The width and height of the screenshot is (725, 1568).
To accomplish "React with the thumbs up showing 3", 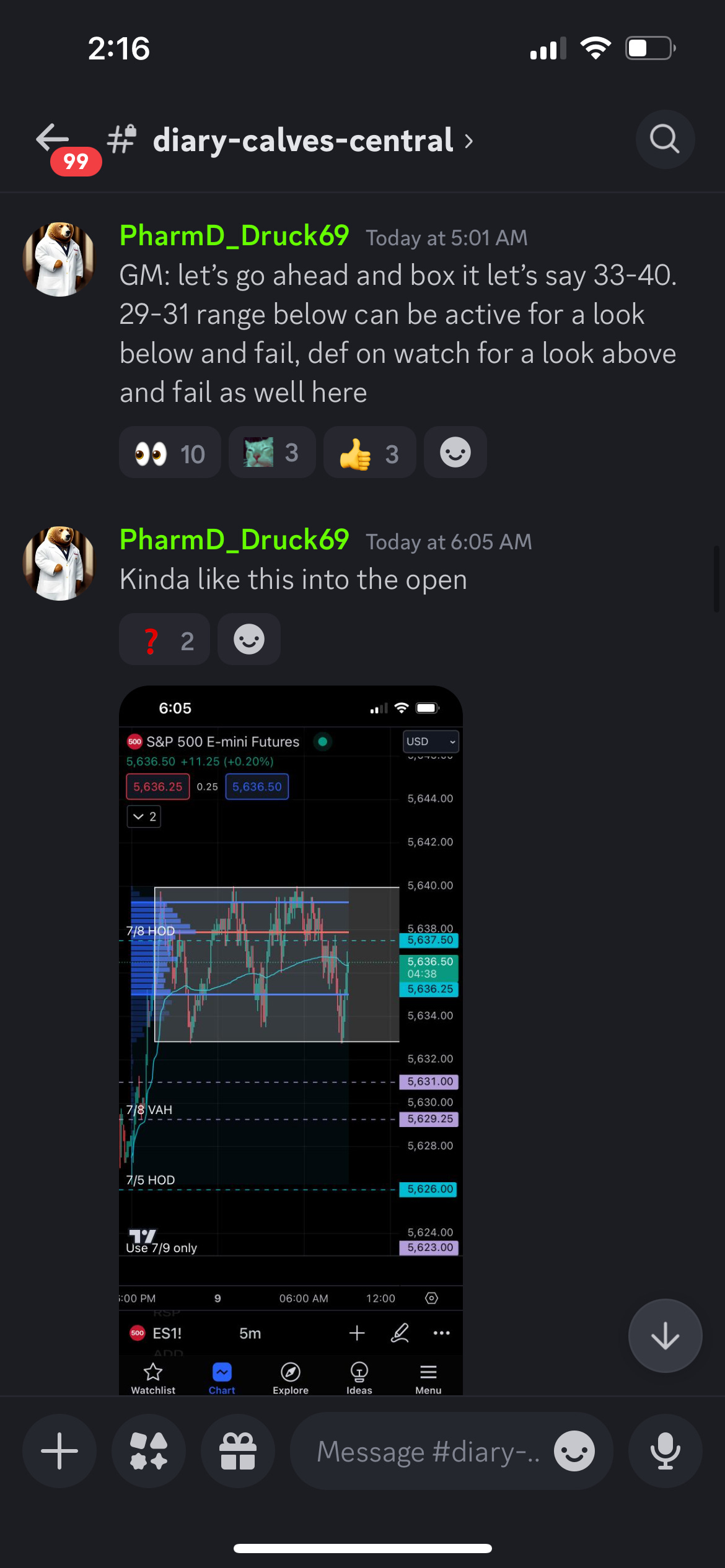I will point(369,453).
